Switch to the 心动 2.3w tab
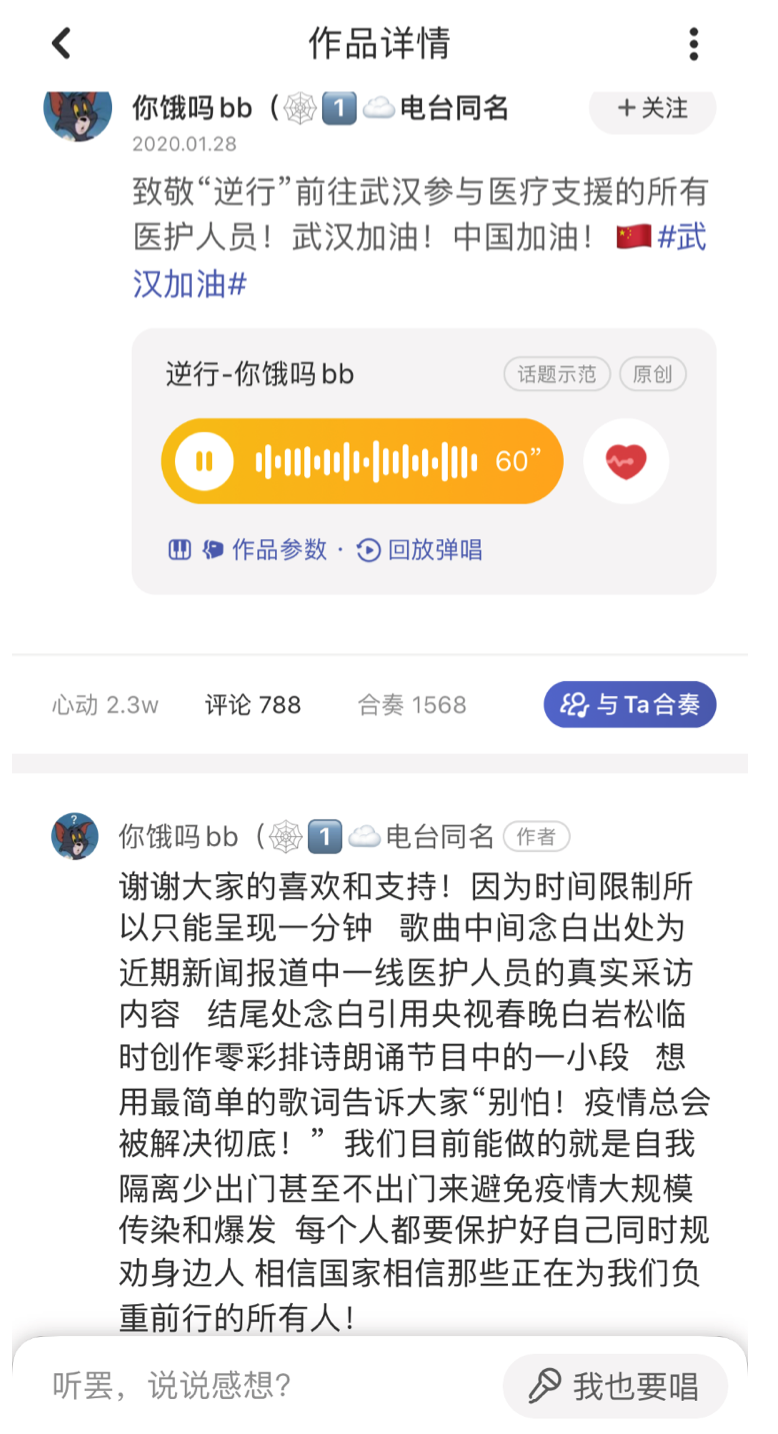The image size is (778, 1434). [105, 705]
